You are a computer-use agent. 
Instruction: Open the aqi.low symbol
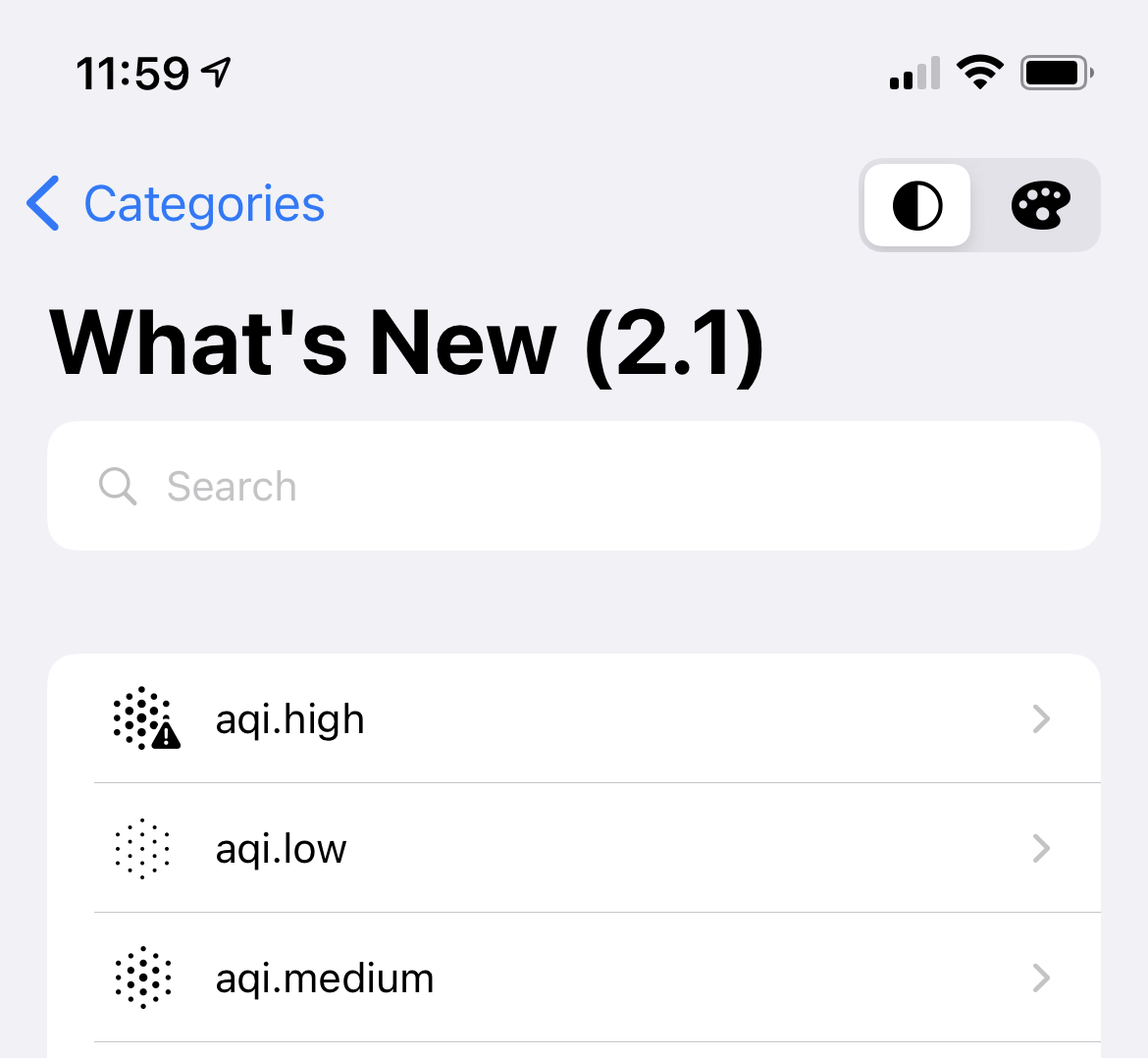[x=574, y=849]
